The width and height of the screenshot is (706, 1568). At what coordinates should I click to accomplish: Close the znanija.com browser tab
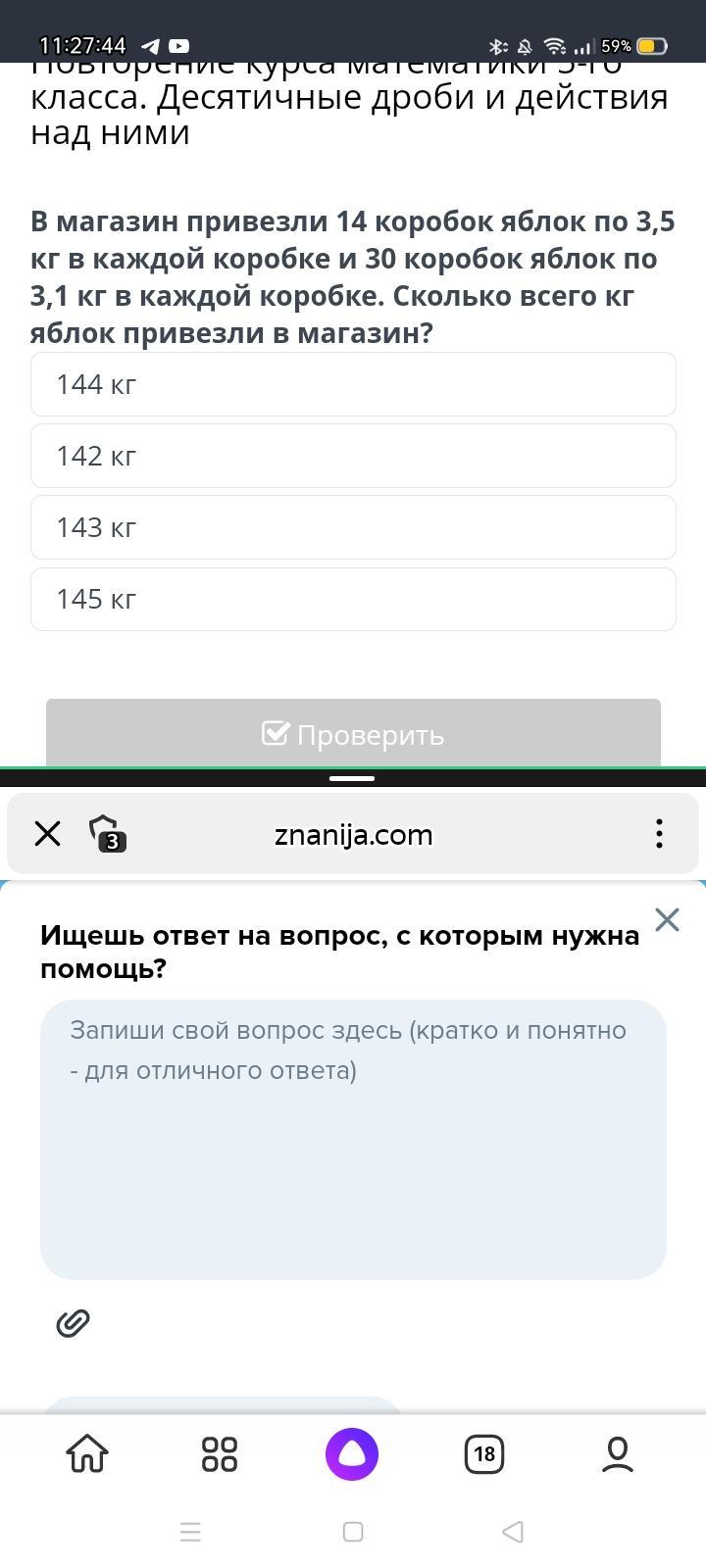tap(47, 834)
